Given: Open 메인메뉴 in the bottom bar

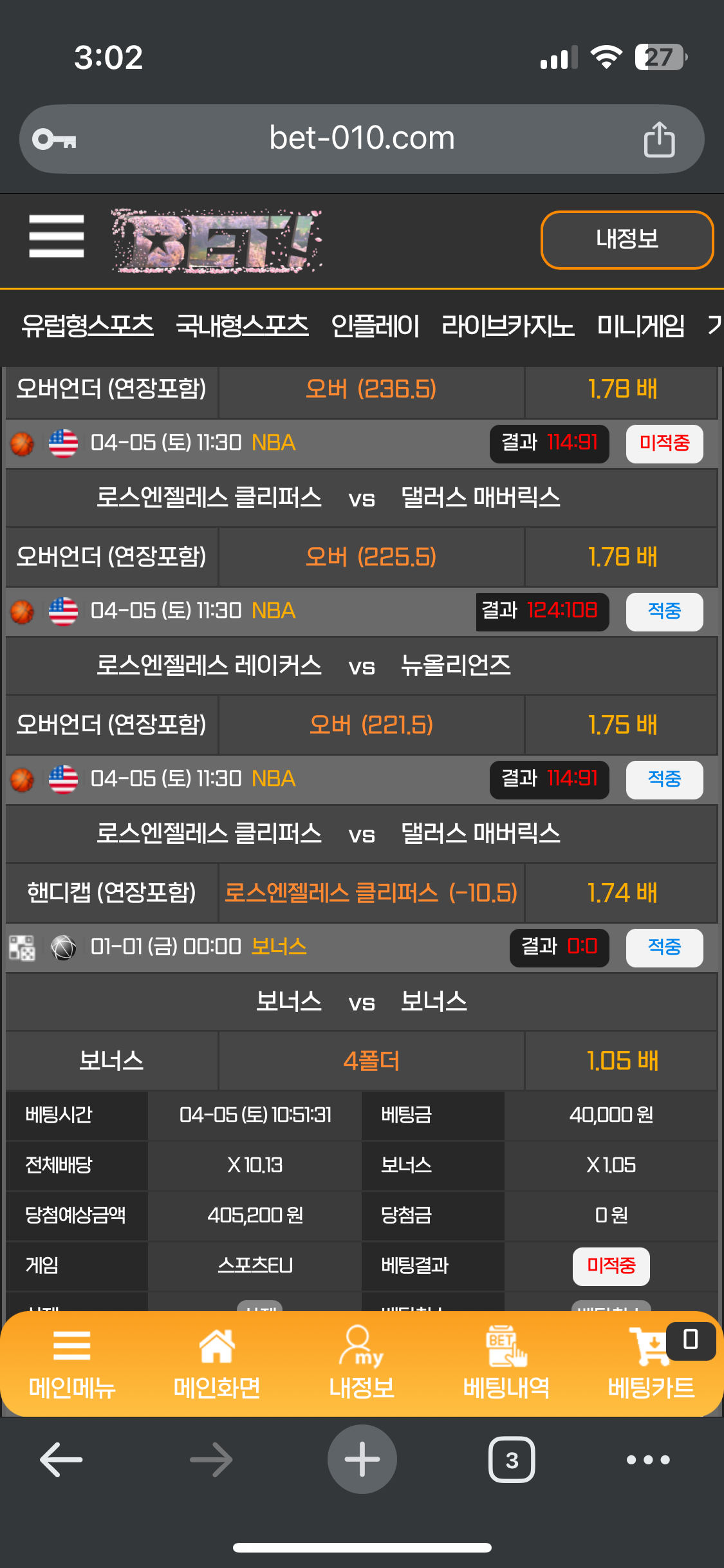Looking at the screenshot, I should (x=72, y=1363).
